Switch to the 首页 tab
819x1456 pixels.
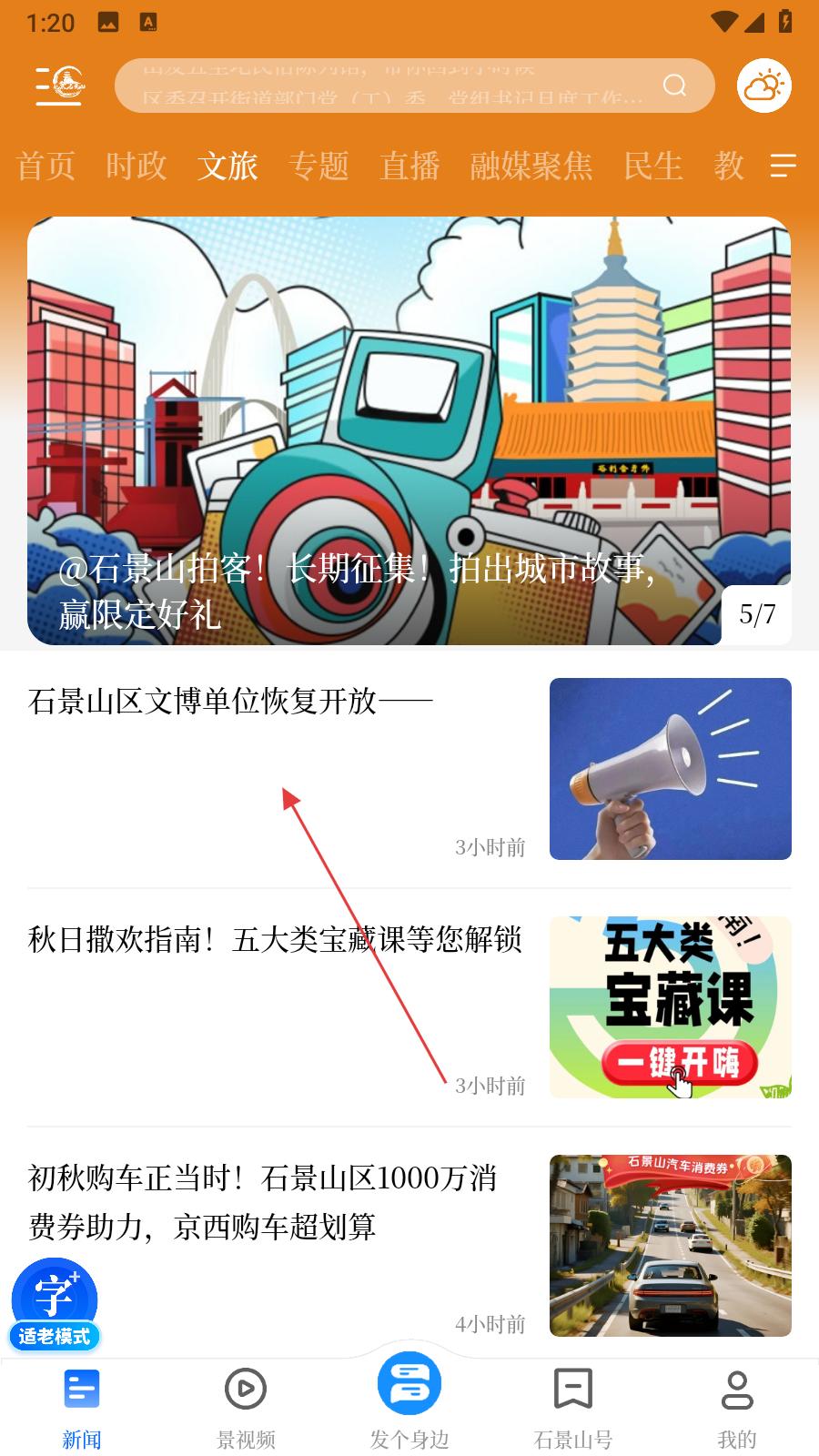[45, 166]
